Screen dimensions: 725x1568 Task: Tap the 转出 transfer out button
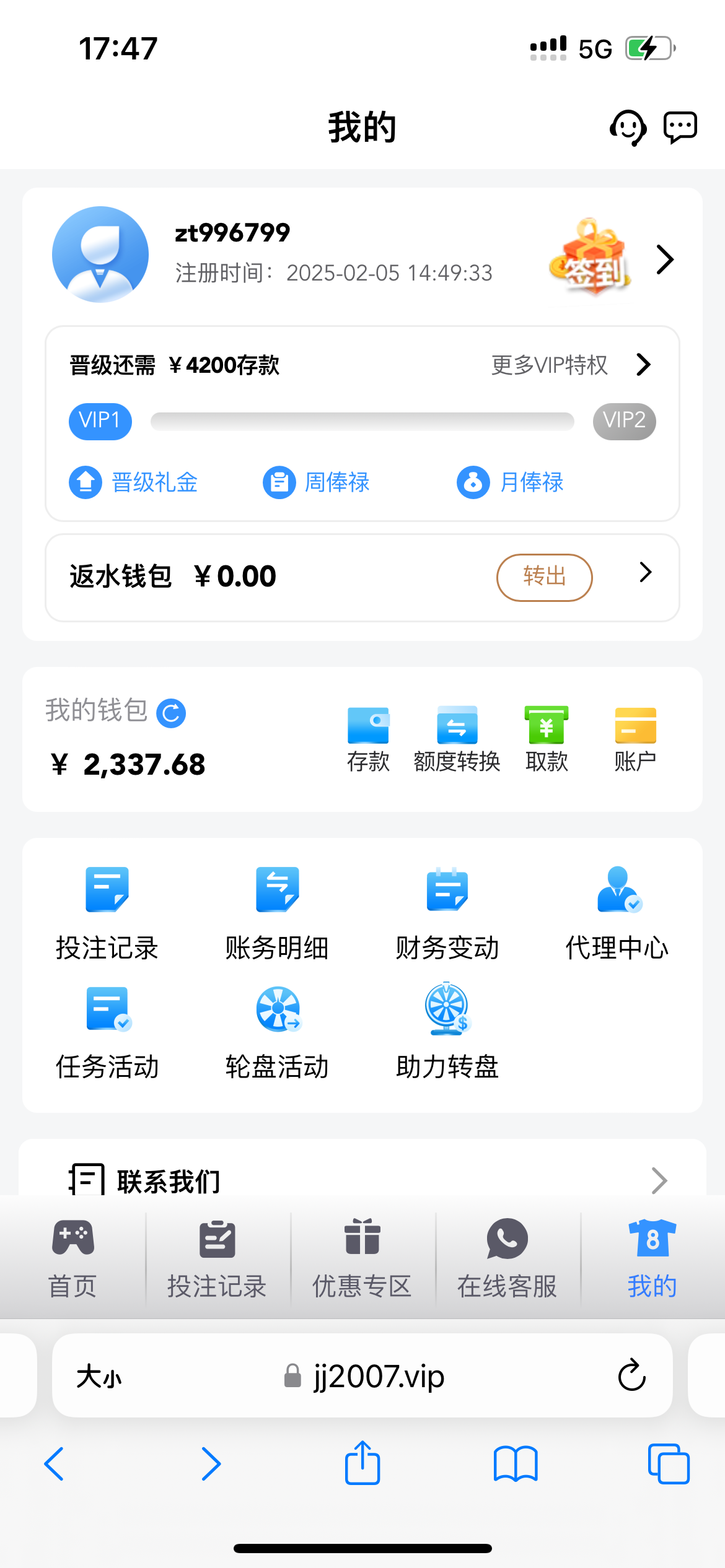point(544,577)
